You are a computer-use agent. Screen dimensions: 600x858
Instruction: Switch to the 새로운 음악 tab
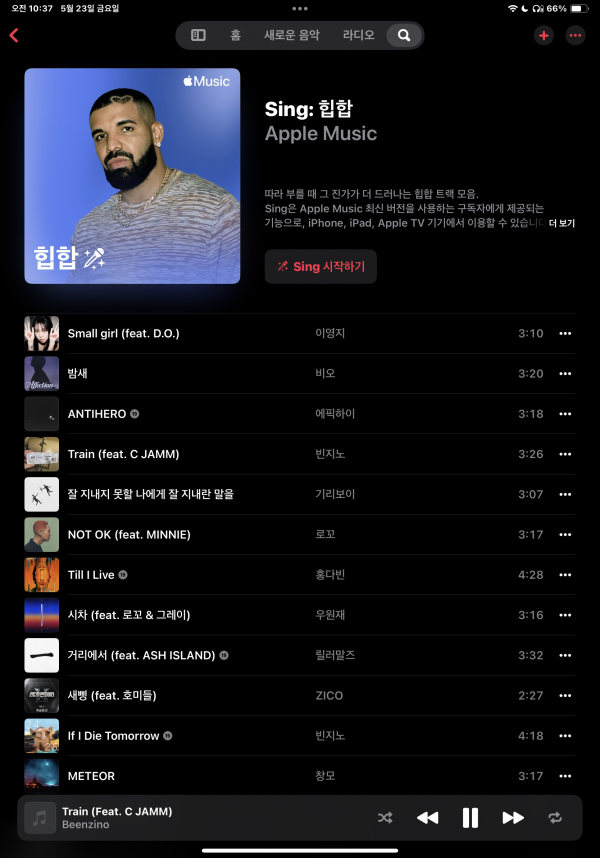click(291, 35)
